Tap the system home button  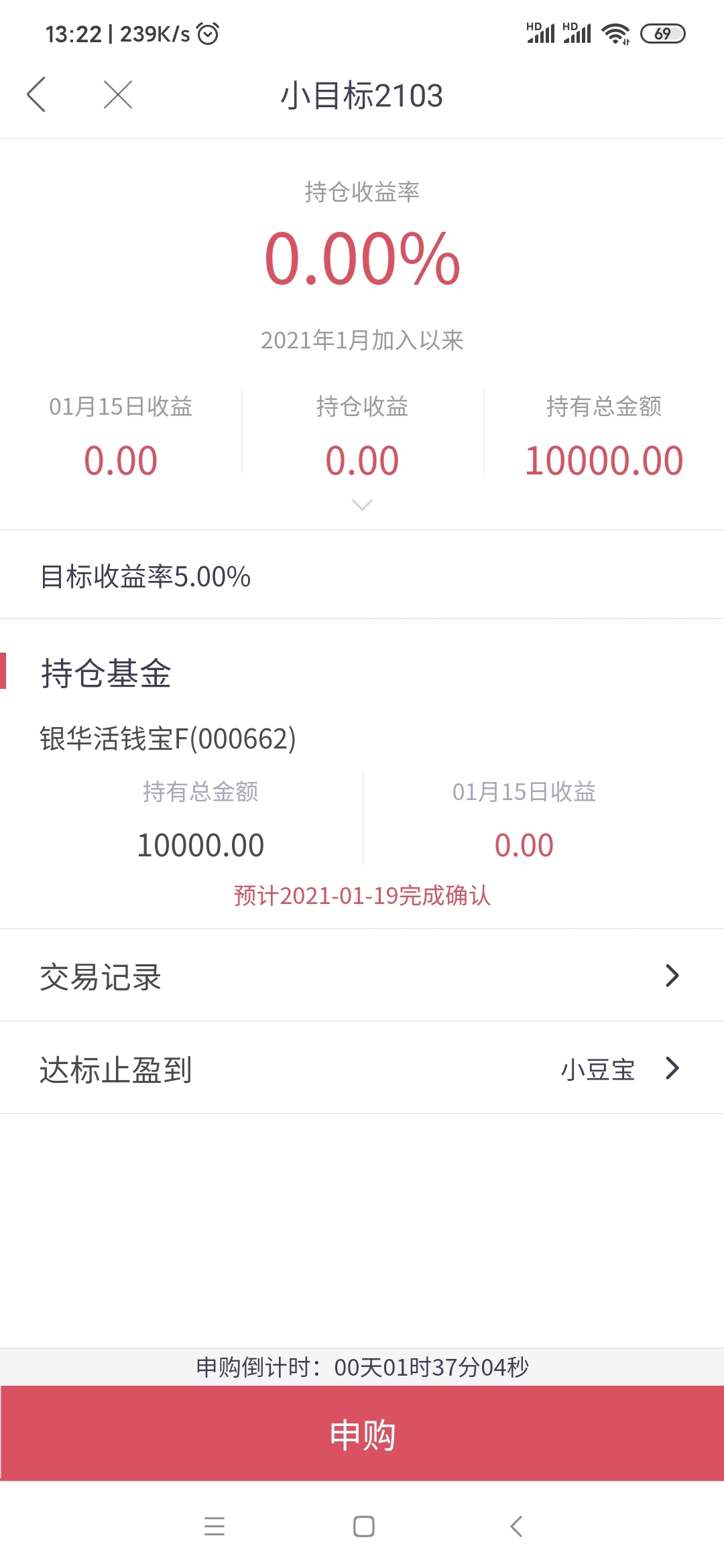363,1526
